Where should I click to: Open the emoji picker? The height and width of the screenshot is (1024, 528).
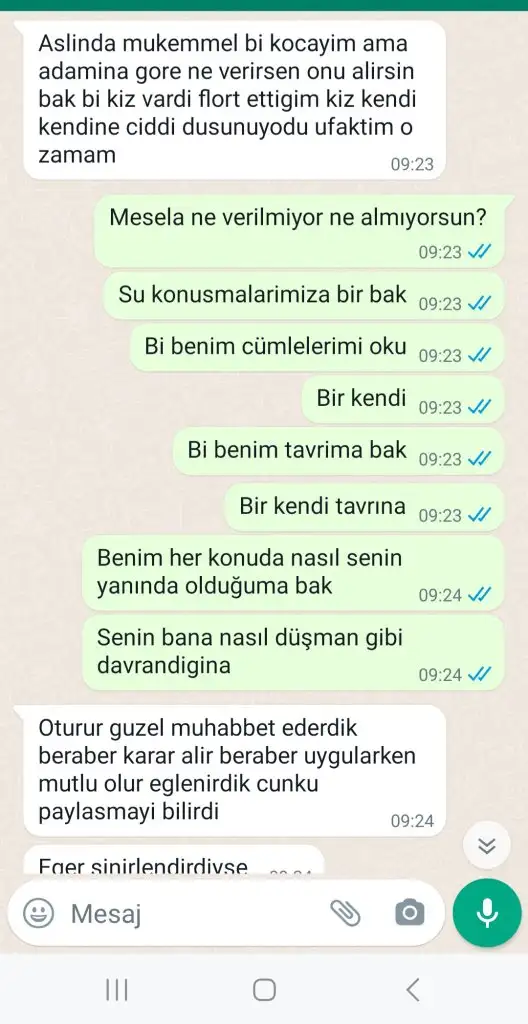pyautogui.click(x=39, y=913)
